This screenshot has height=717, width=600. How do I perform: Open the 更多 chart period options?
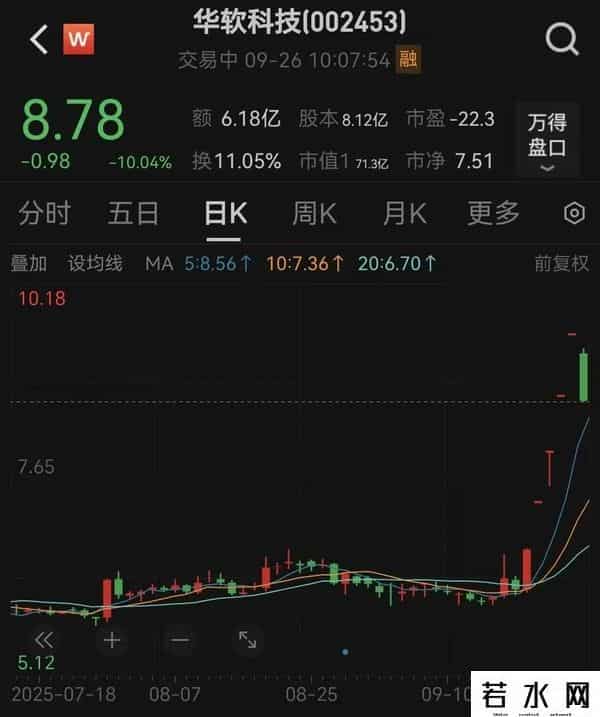tap(494, 213)
